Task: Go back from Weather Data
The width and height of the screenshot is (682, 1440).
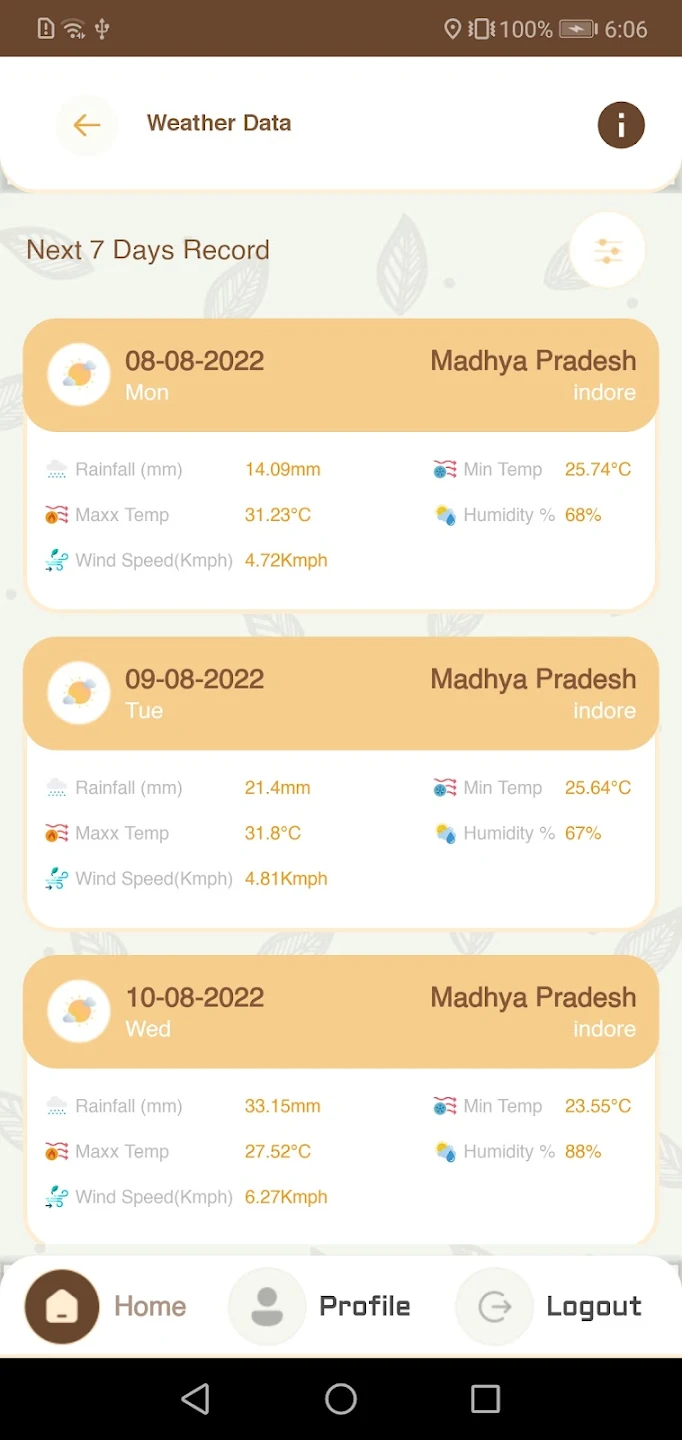Action: (x=87, y=124)
